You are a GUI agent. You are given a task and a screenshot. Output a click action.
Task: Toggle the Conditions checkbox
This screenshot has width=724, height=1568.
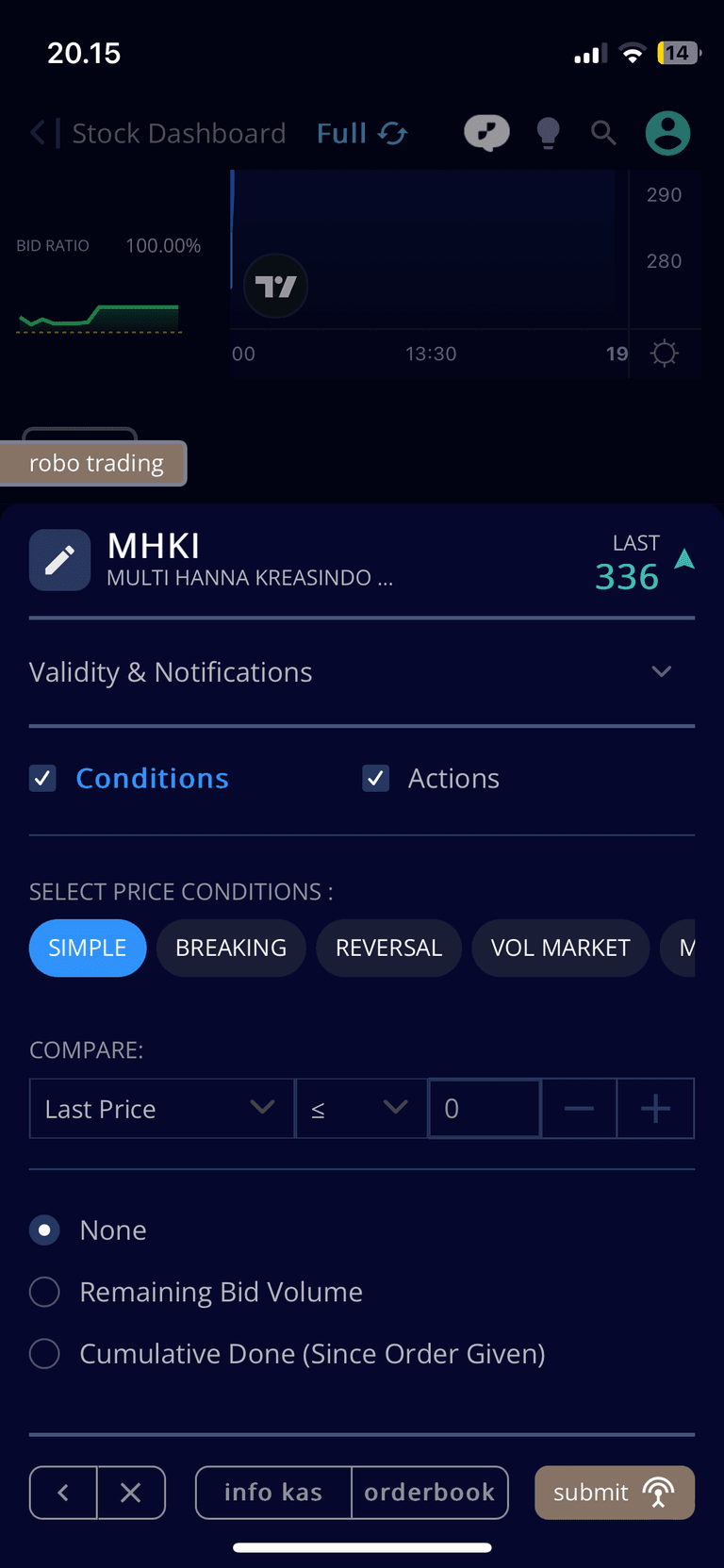43,778
